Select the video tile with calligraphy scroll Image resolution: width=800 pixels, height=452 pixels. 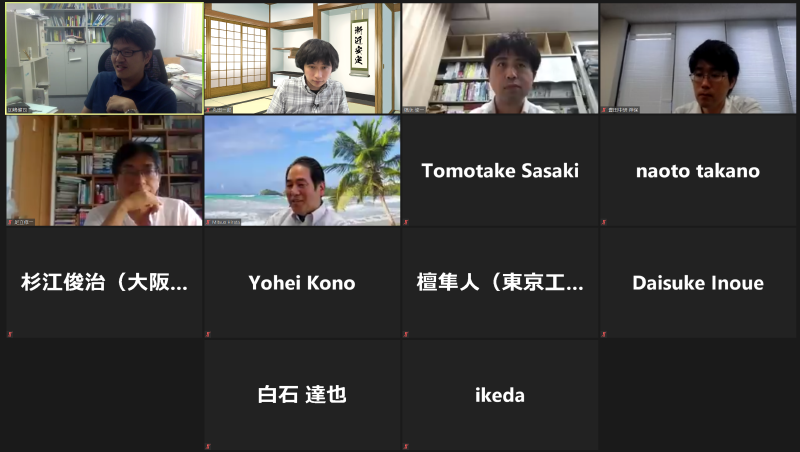301,58
